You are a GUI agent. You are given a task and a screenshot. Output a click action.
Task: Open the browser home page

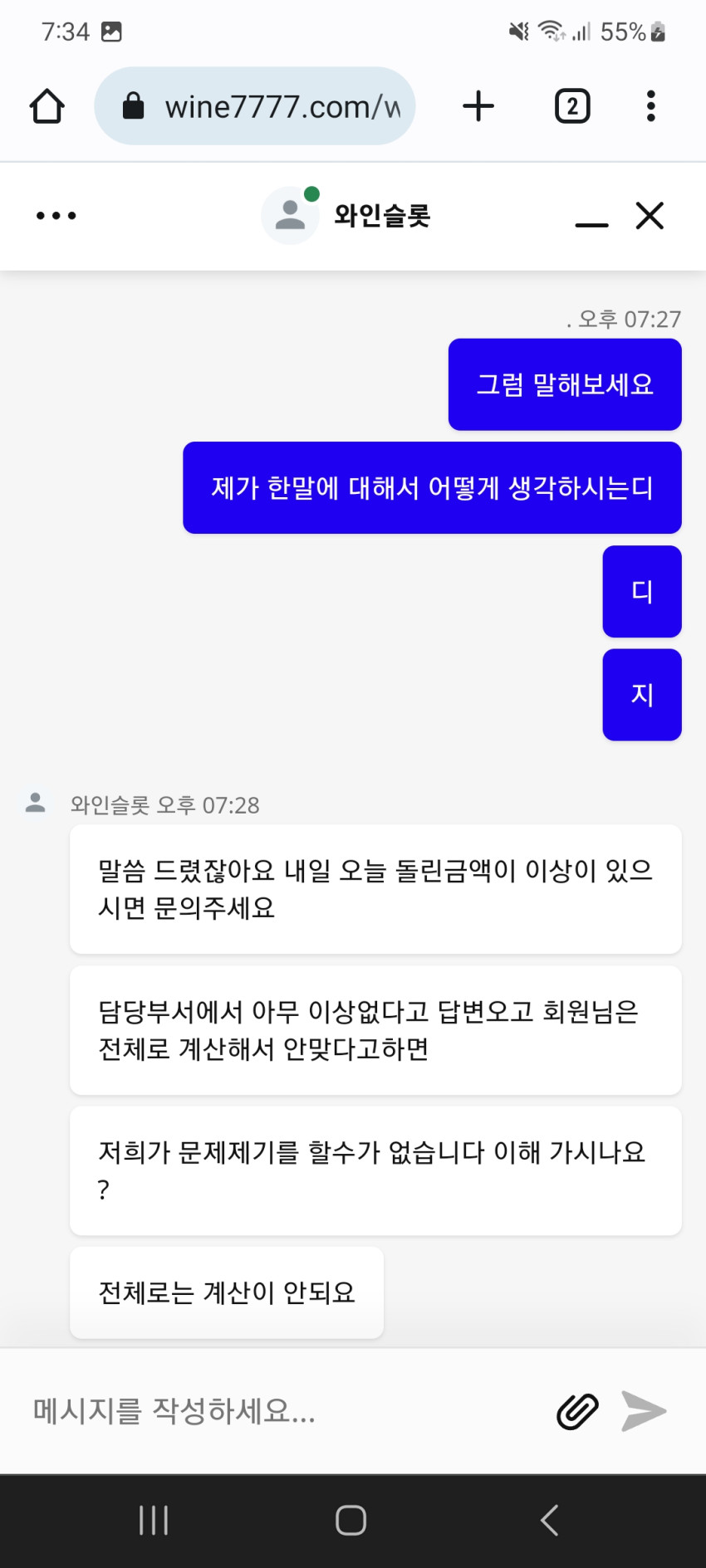pyautogui.click(x=47, y=106)
